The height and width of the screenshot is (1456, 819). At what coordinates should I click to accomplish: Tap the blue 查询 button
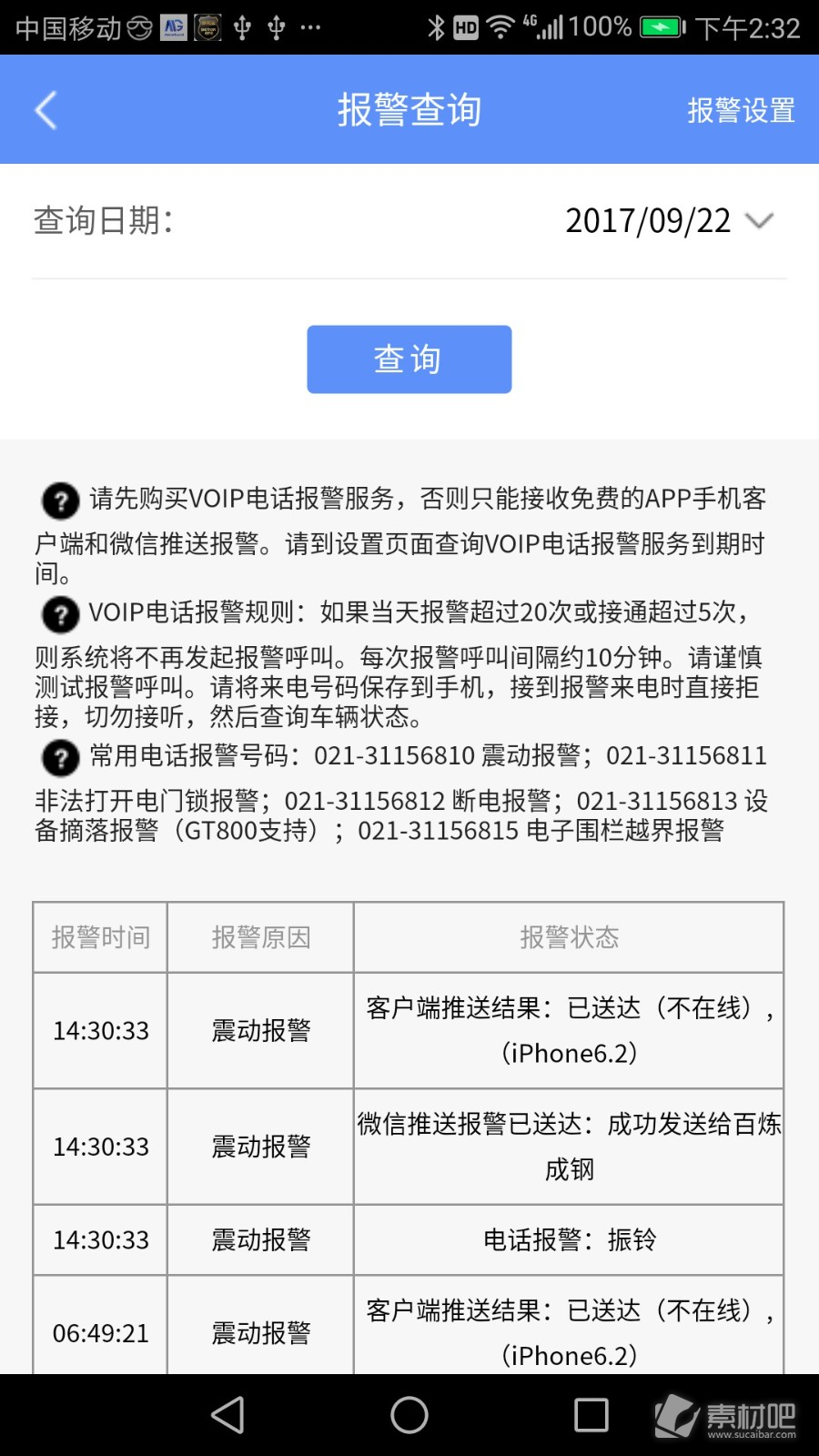(x=409, y=359)
